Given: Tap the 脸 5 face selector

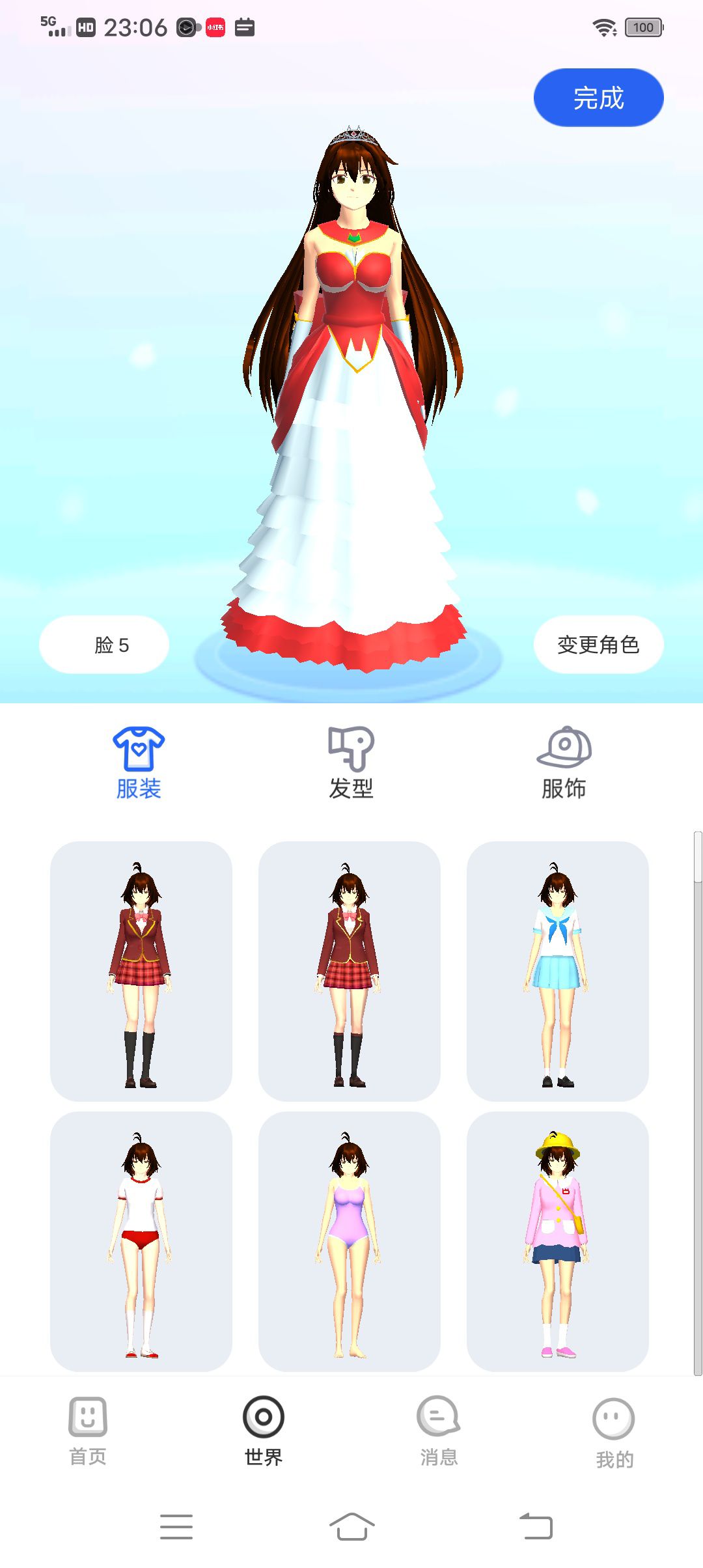Looking at the screenshot, I should tap(104, 645).
